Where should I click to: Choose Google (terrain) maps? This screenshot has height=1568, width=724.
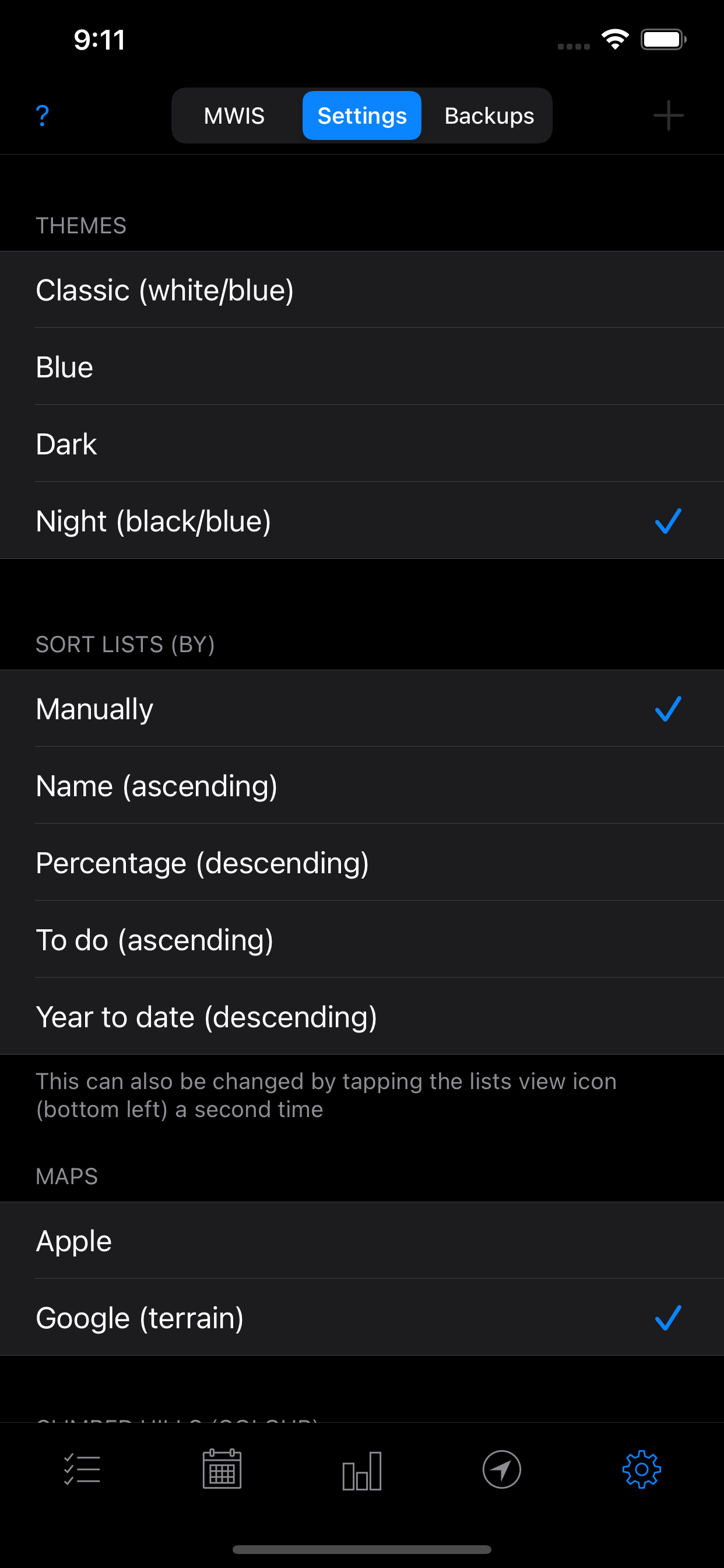click(361, 1318)
